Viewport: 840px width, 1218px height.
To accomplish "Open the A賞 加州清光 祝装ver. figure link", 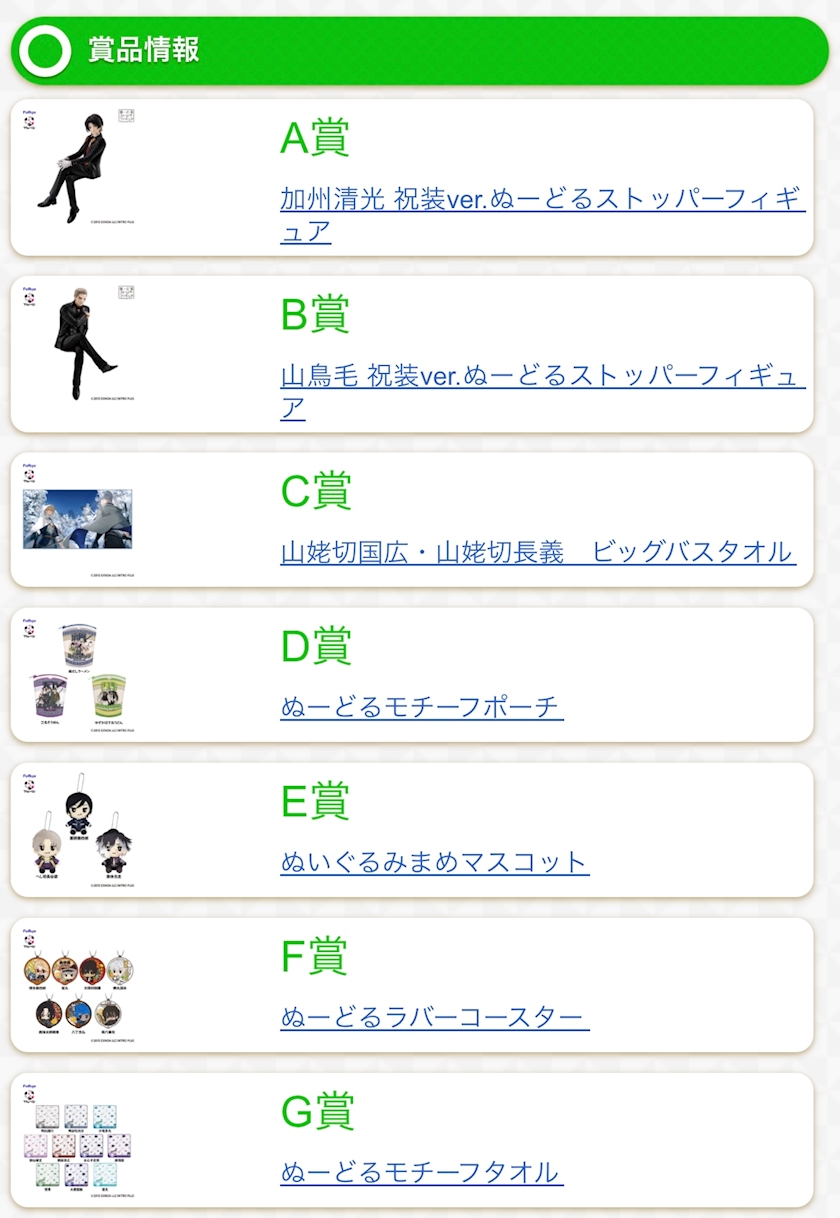I will pyautogui.click(x=542, y=215).
